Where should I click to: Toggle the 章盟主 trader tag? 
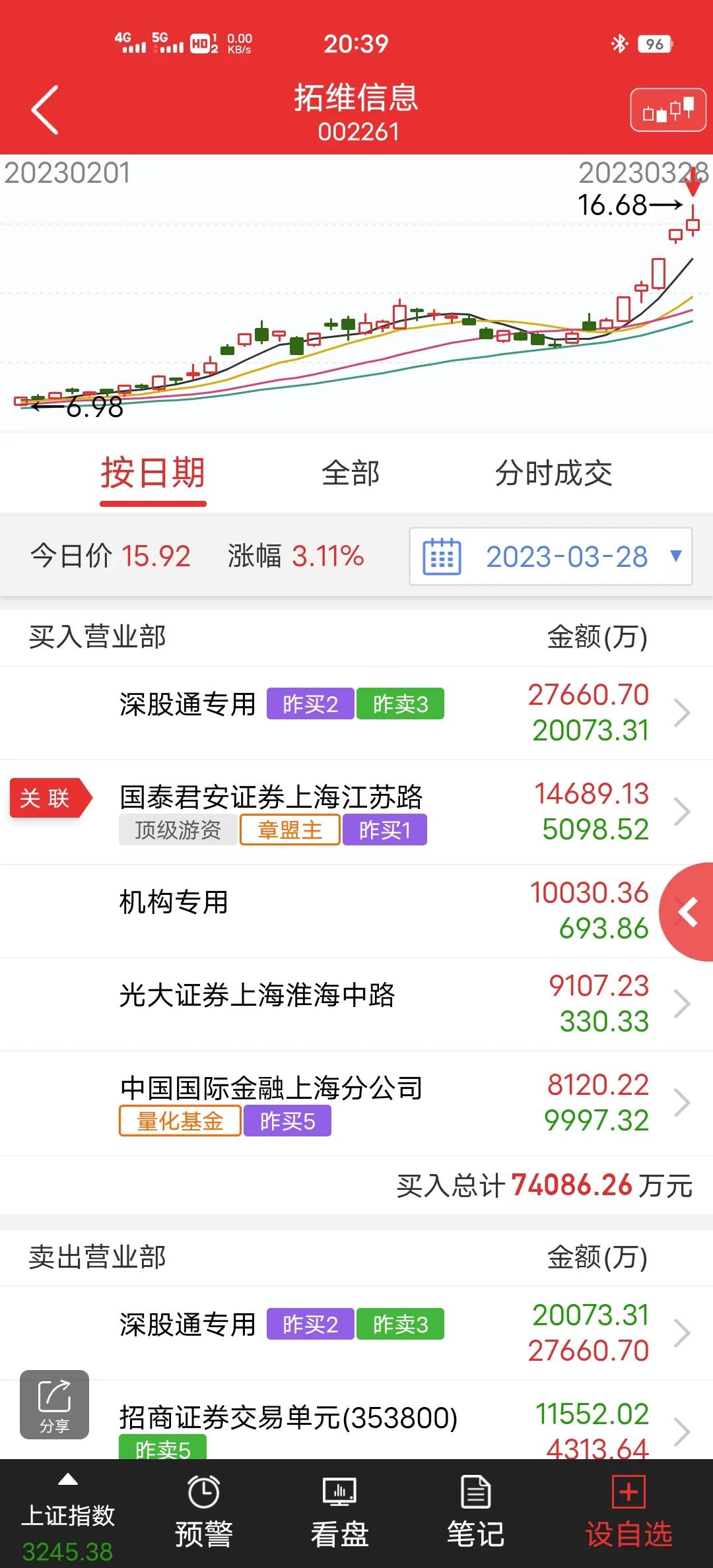289,830
